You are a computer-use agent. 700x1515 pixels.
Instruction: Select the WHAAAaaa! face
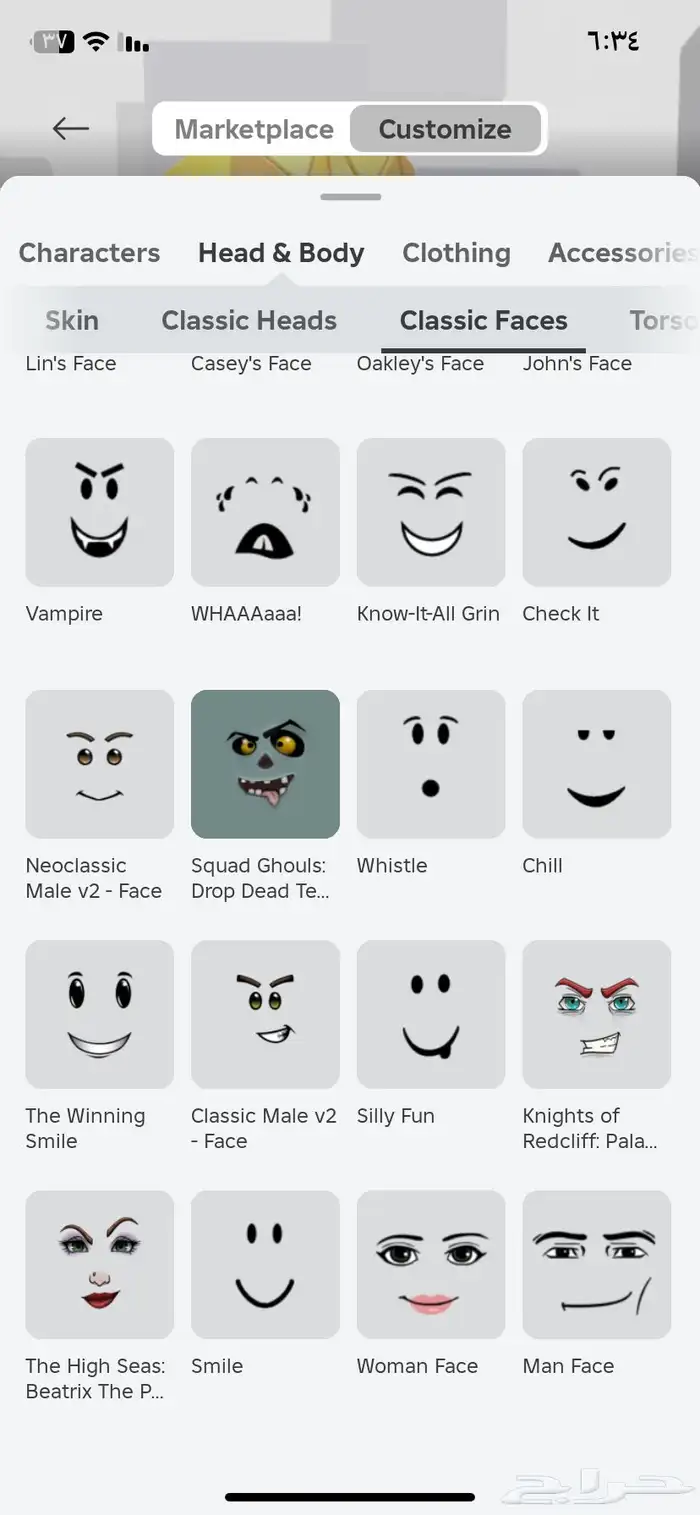[x=265, y=512]
